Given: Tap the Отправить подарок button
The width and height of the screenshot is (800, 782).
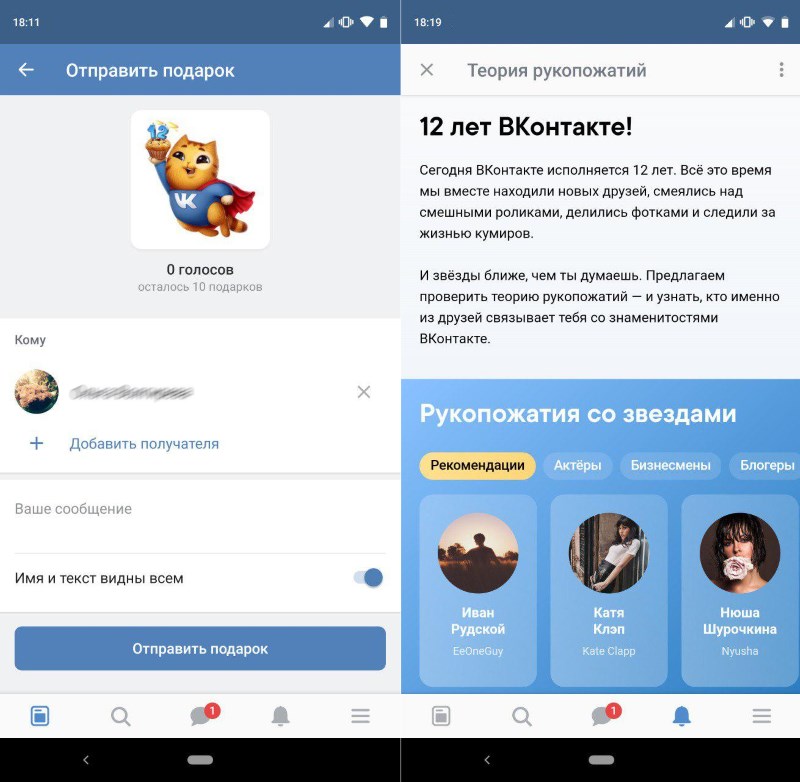Looking at the screenshot, I should pos(200,649).
